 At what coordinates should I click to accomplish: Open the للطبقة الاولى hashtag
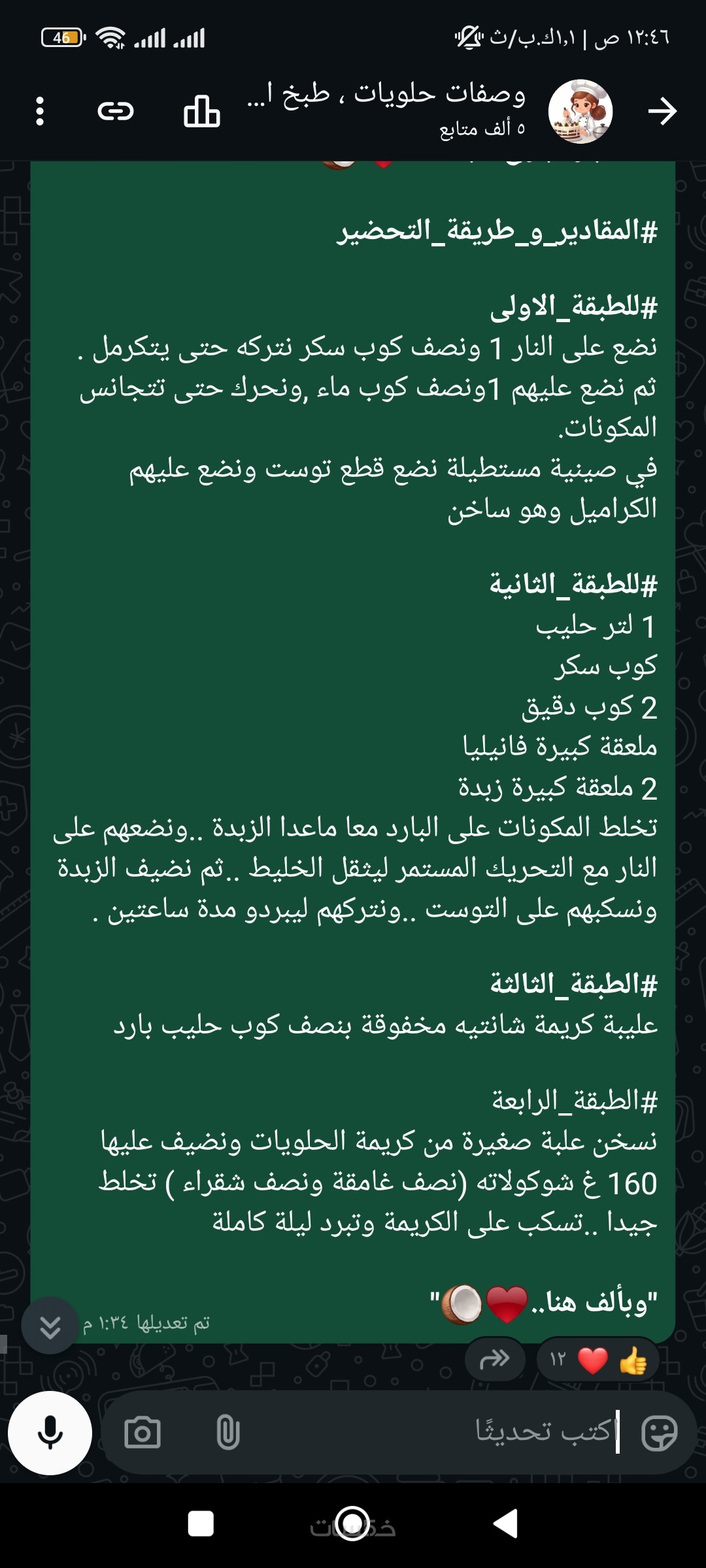click(573, 306)
